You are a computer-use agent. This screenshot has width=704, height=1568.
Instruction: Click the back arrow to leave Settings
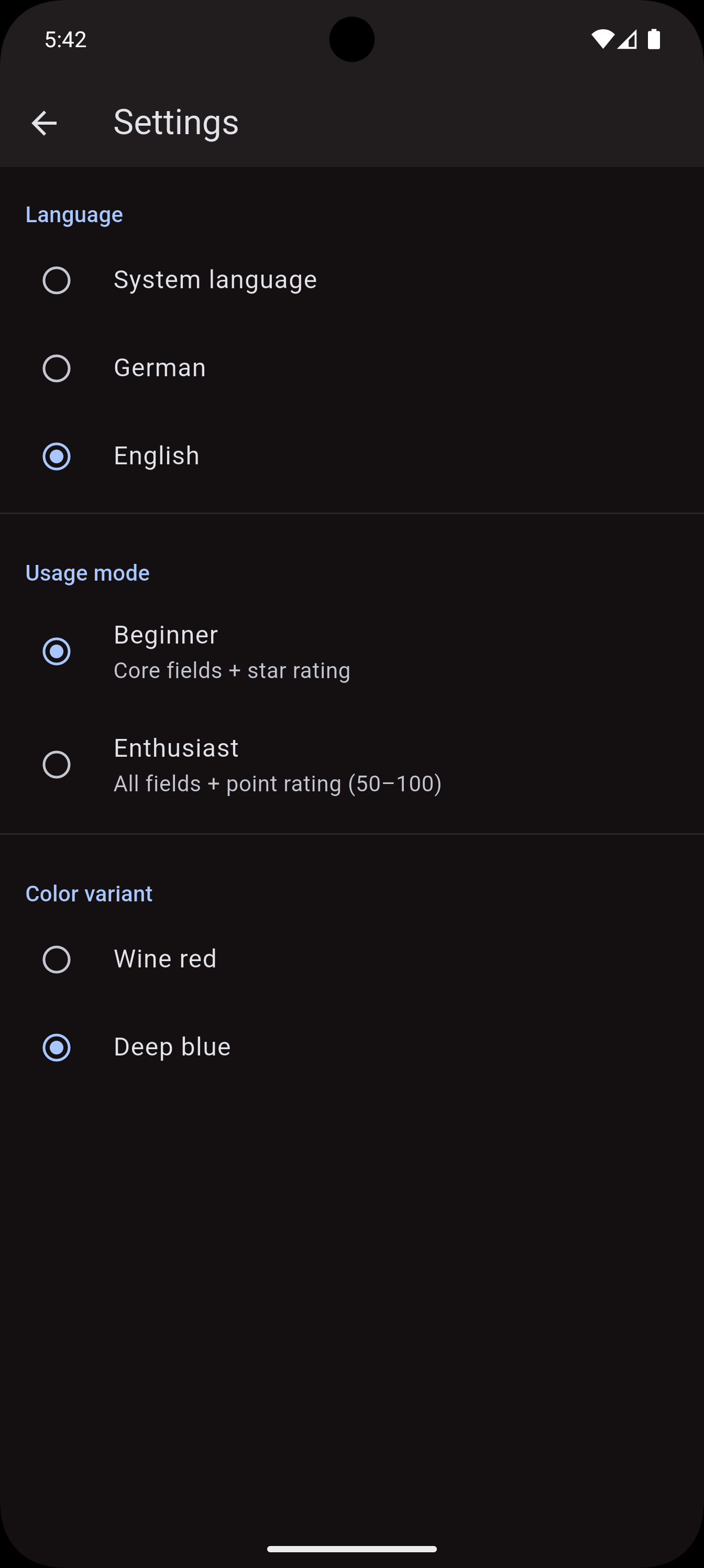44,123
